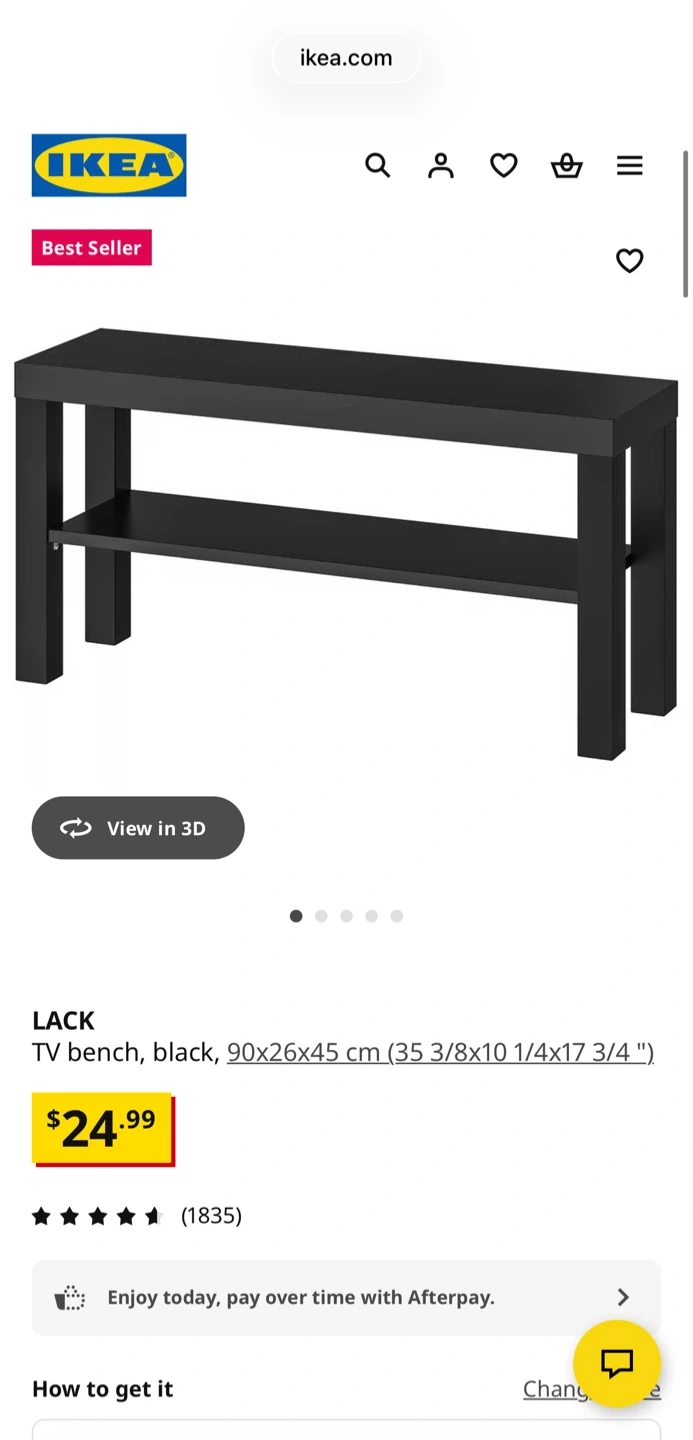The image size is (693, 1440).
Task: Open the search magnifier icon
Action: (x=377, y=165)
